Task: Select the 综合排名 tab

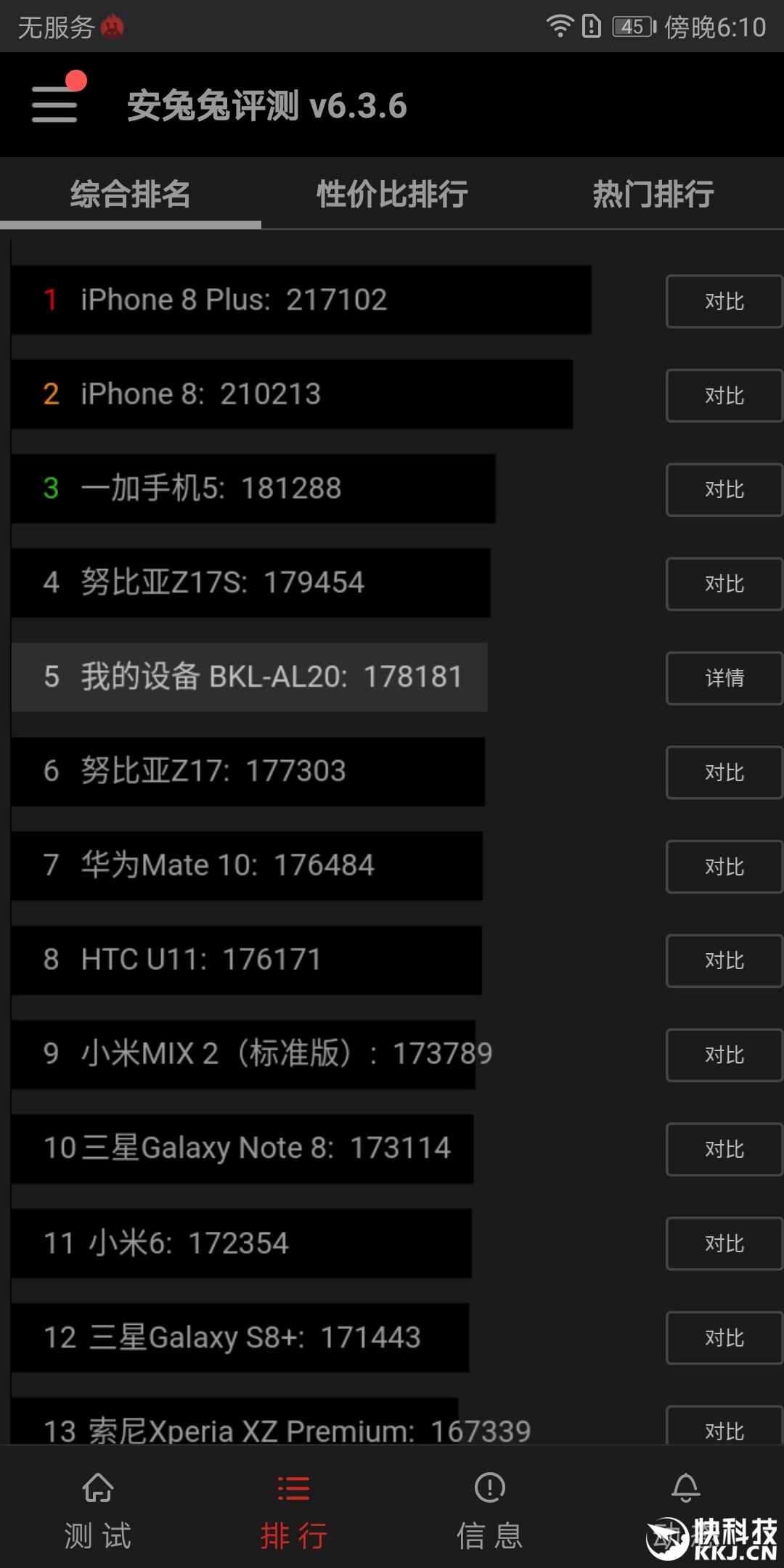Action: pyautogui.click(x=131, y=194)
